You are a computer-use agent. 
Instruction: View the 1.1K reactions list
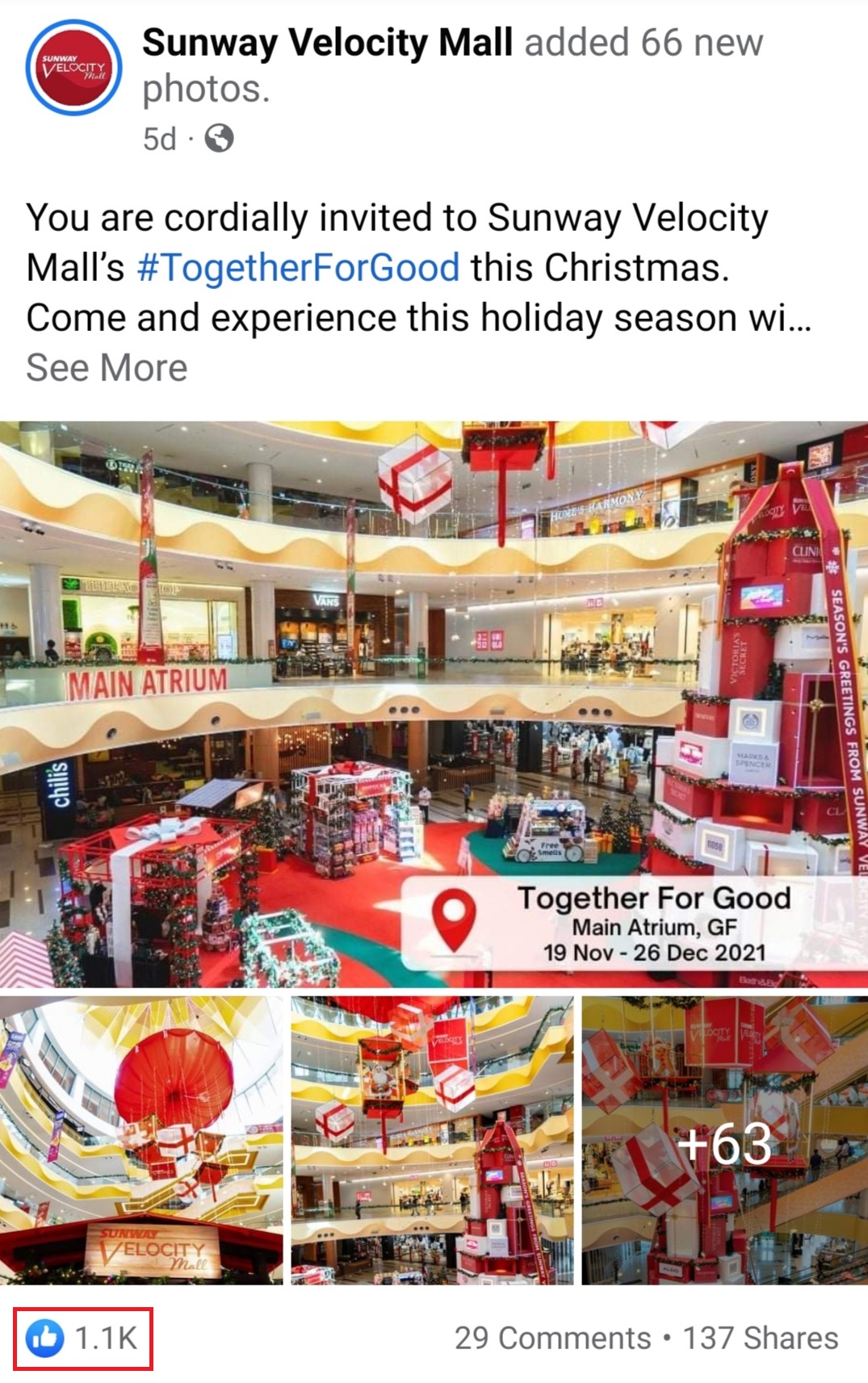coord(83,1338)
